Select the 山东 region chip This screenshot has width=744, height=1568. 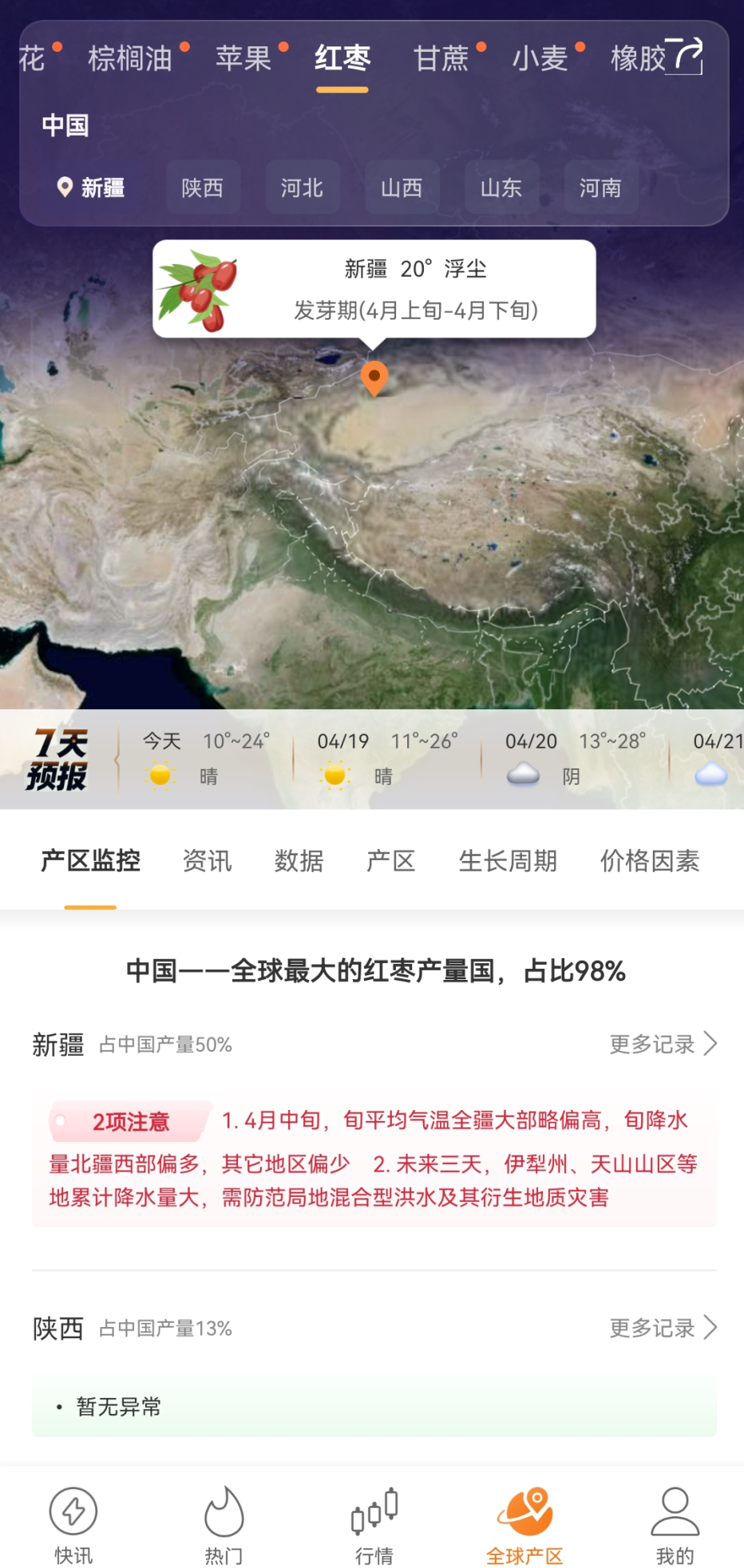pos(501,188)
